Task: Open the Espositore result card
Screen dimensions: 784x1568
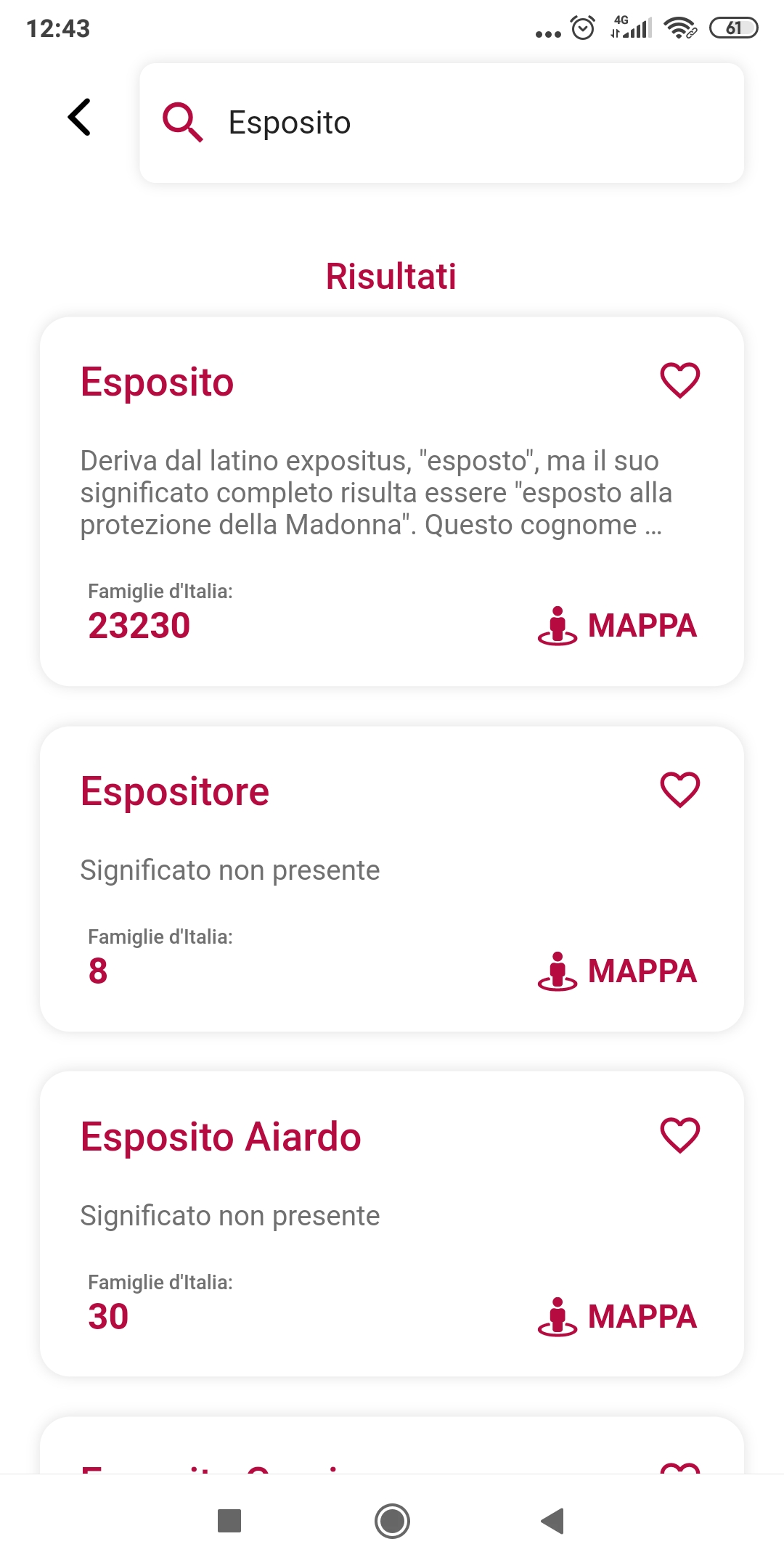Action: pyautogui.click(x=392, y=879)
